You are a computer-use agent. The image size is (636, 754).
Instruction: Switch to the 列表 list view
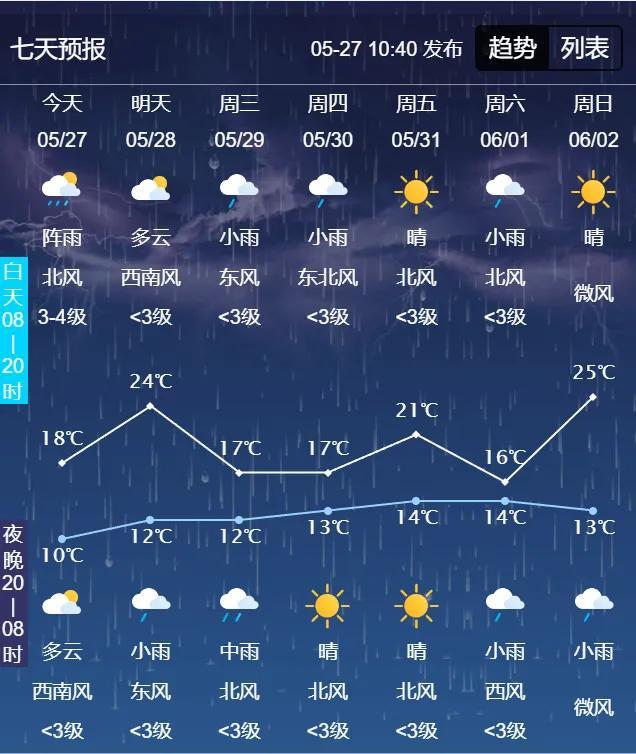[x=585, y=48]
